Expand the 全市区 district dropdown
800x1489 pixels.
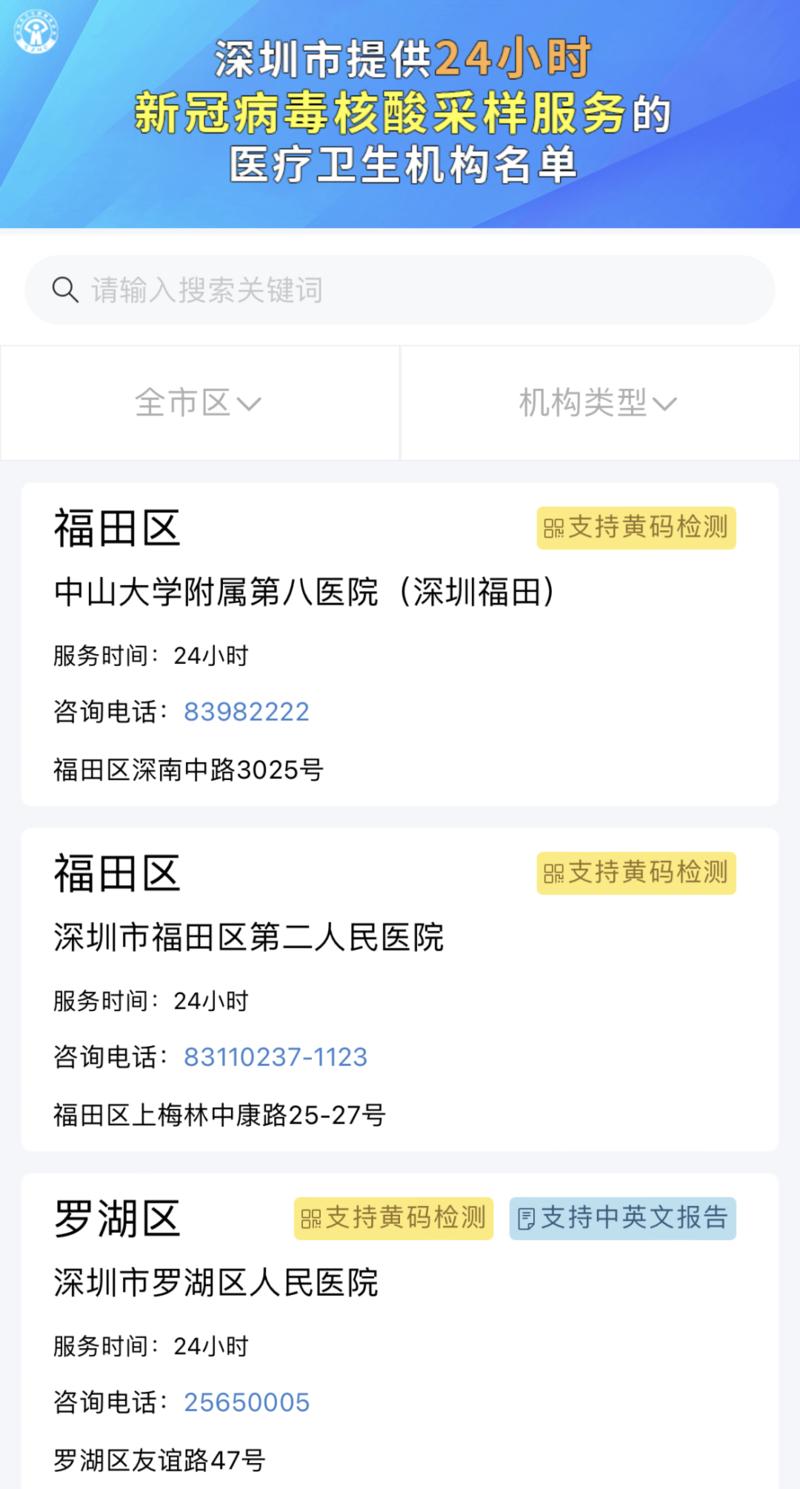point(200,403)
